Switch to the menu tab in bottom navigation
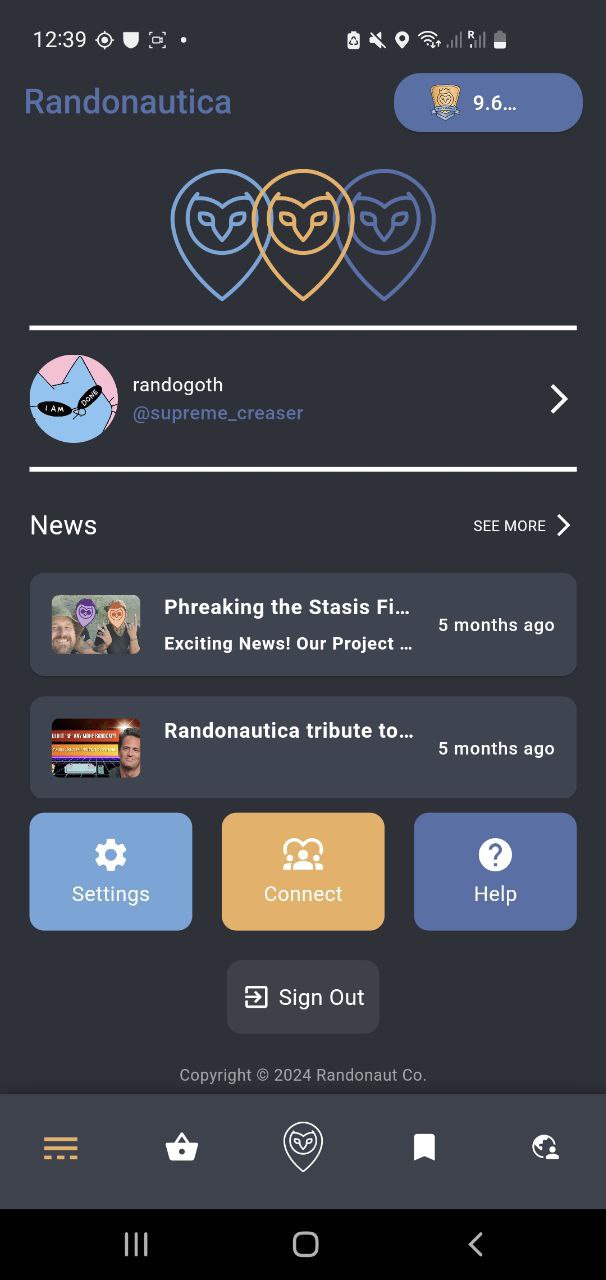Screen dimensions: 606x1280 [x=61, y=1148]
